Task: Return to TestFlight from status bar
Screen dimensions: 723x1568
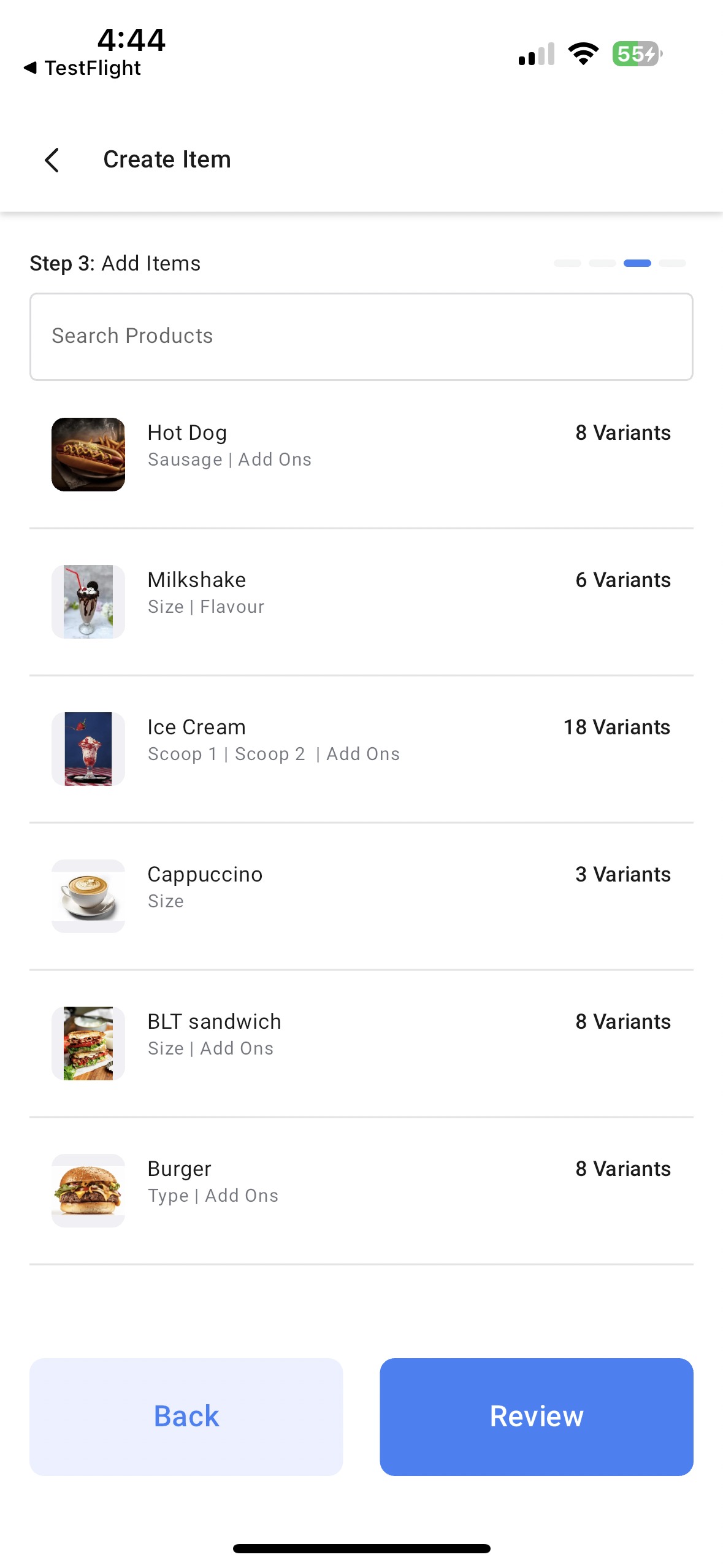Action: point(82,68)
